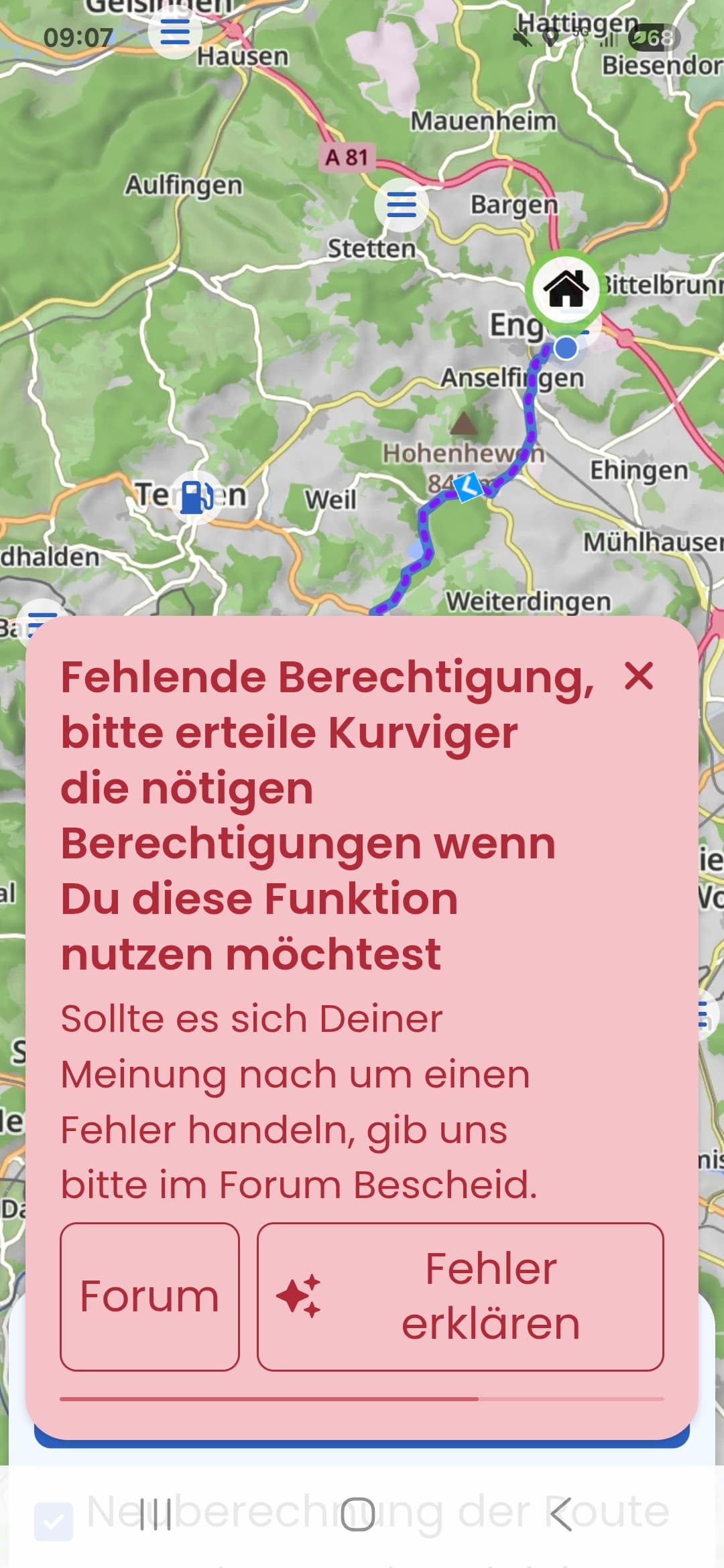Viewport: 724px width, 1568px height.
Task: Tap the turn arrow marker on the route
Action: [468, 486]
